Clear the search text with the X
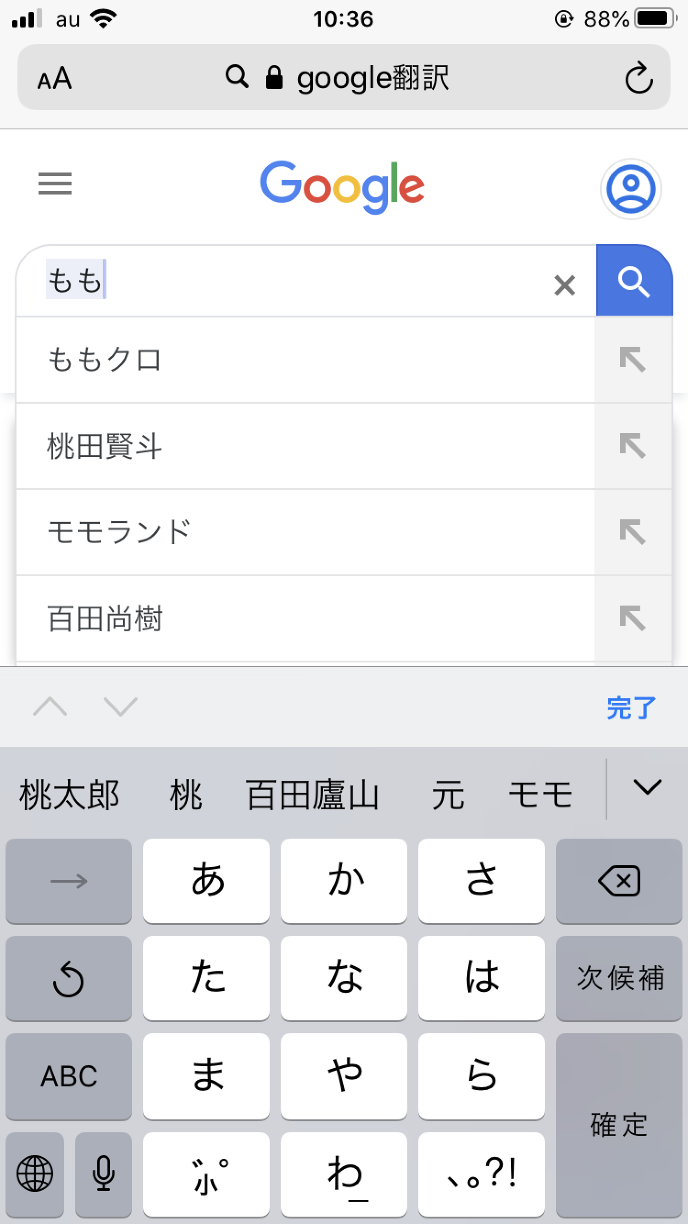Screen dimensions: 688x1224 click(565, 286)
